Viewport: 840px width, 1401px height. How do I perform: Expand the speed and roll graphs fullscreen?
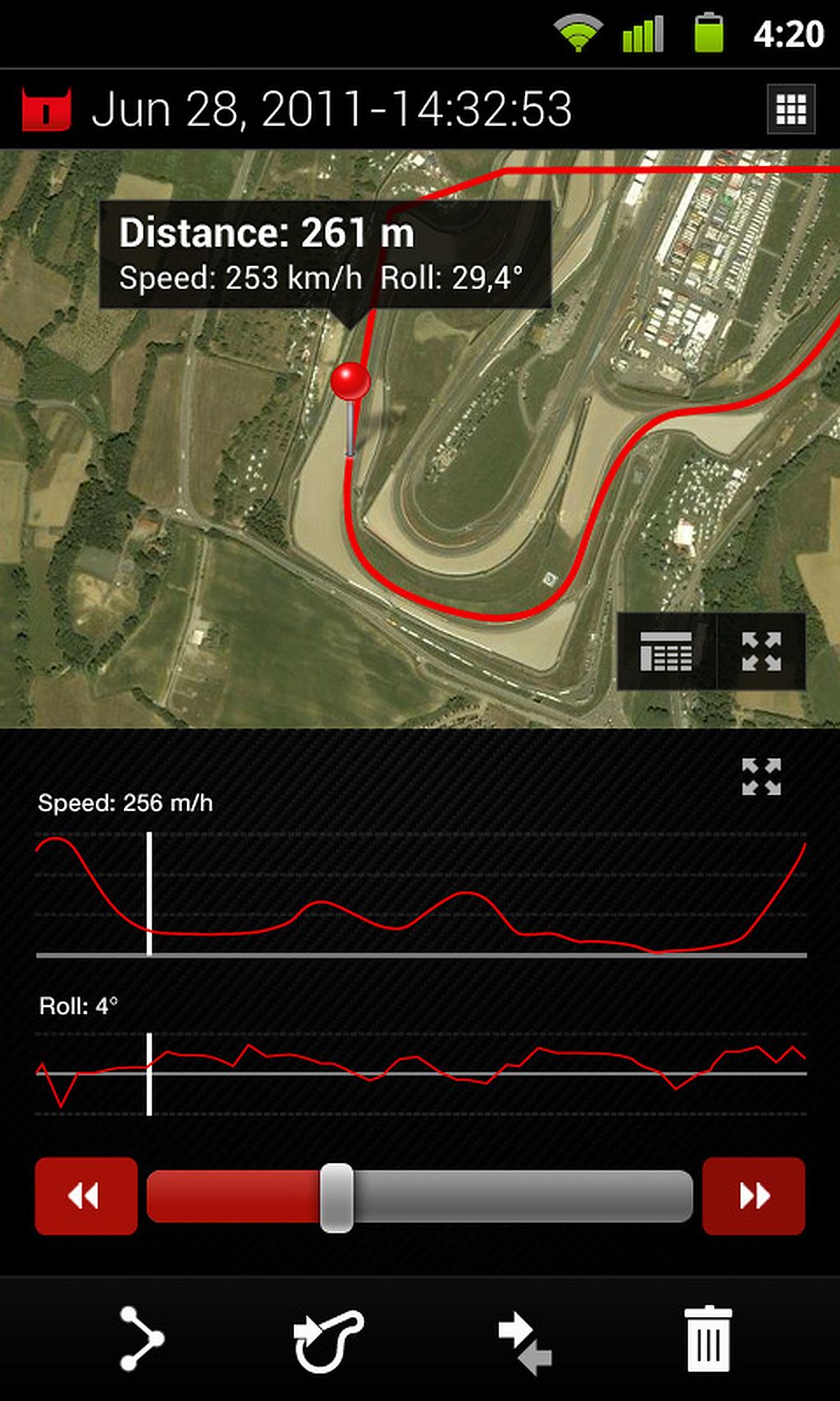coord(761,776)
